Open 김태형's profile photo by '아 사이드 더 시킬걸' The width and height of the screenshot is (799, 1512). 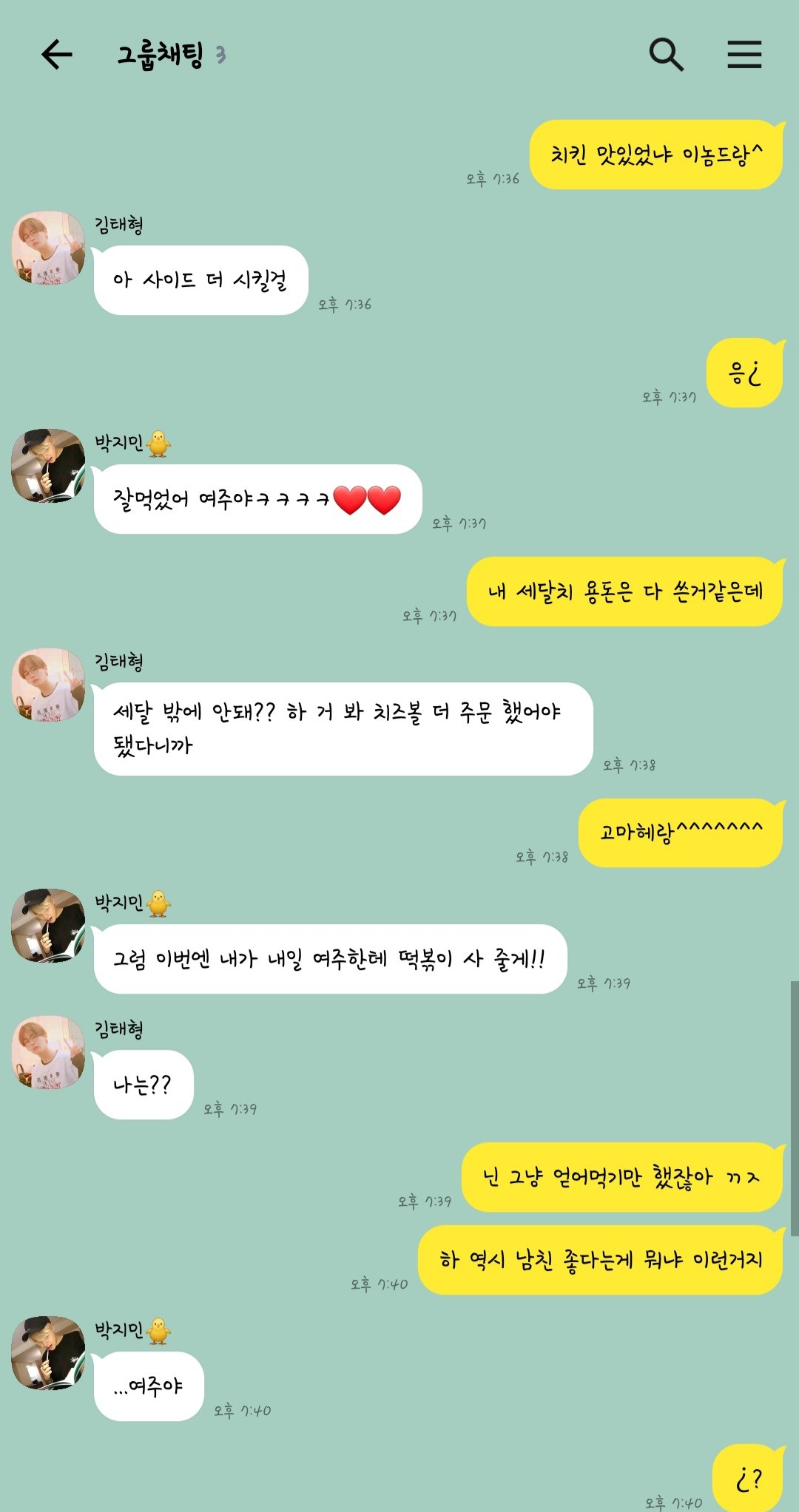coord(48,248)
